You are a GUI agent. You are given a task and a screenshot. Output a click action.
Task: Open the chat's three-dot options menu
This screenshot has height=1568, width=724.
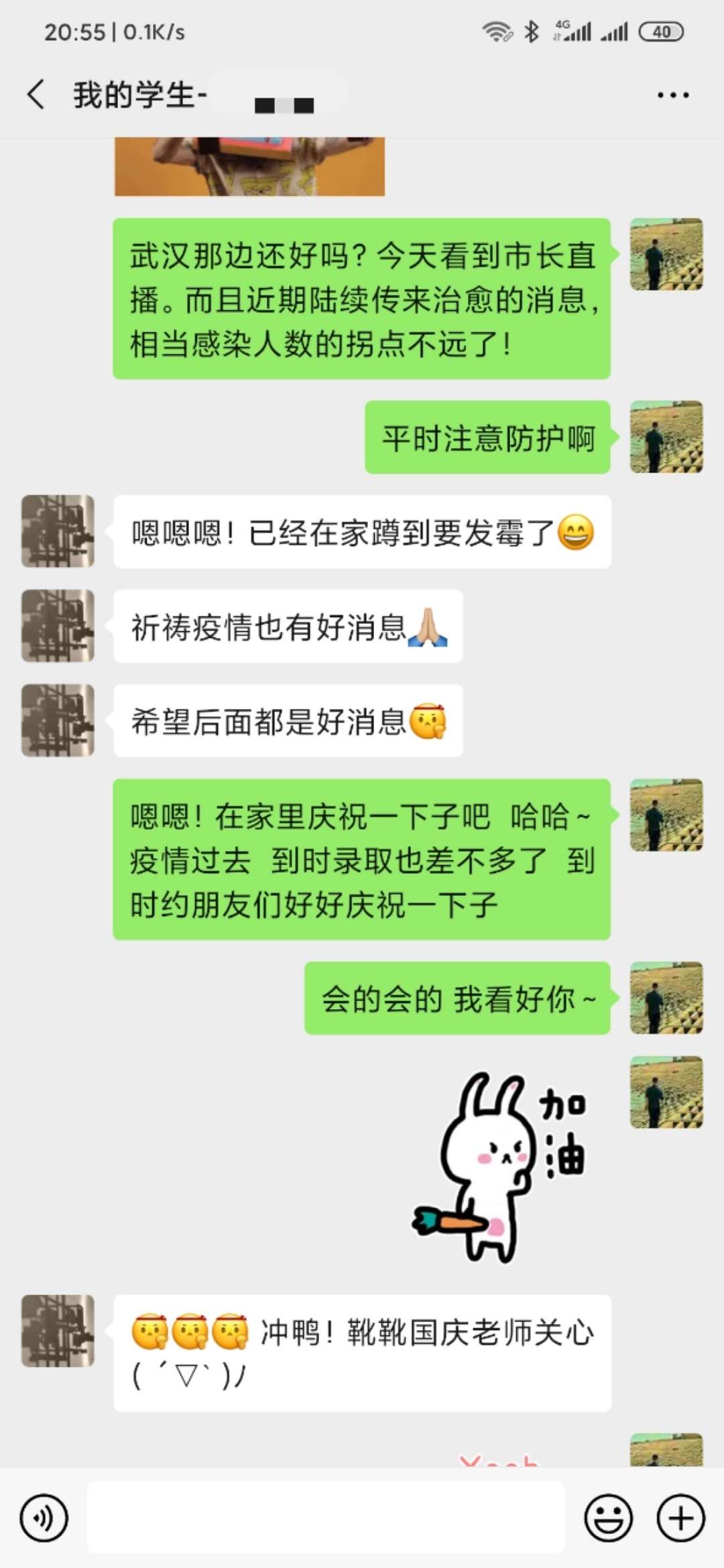pos(672,95)
